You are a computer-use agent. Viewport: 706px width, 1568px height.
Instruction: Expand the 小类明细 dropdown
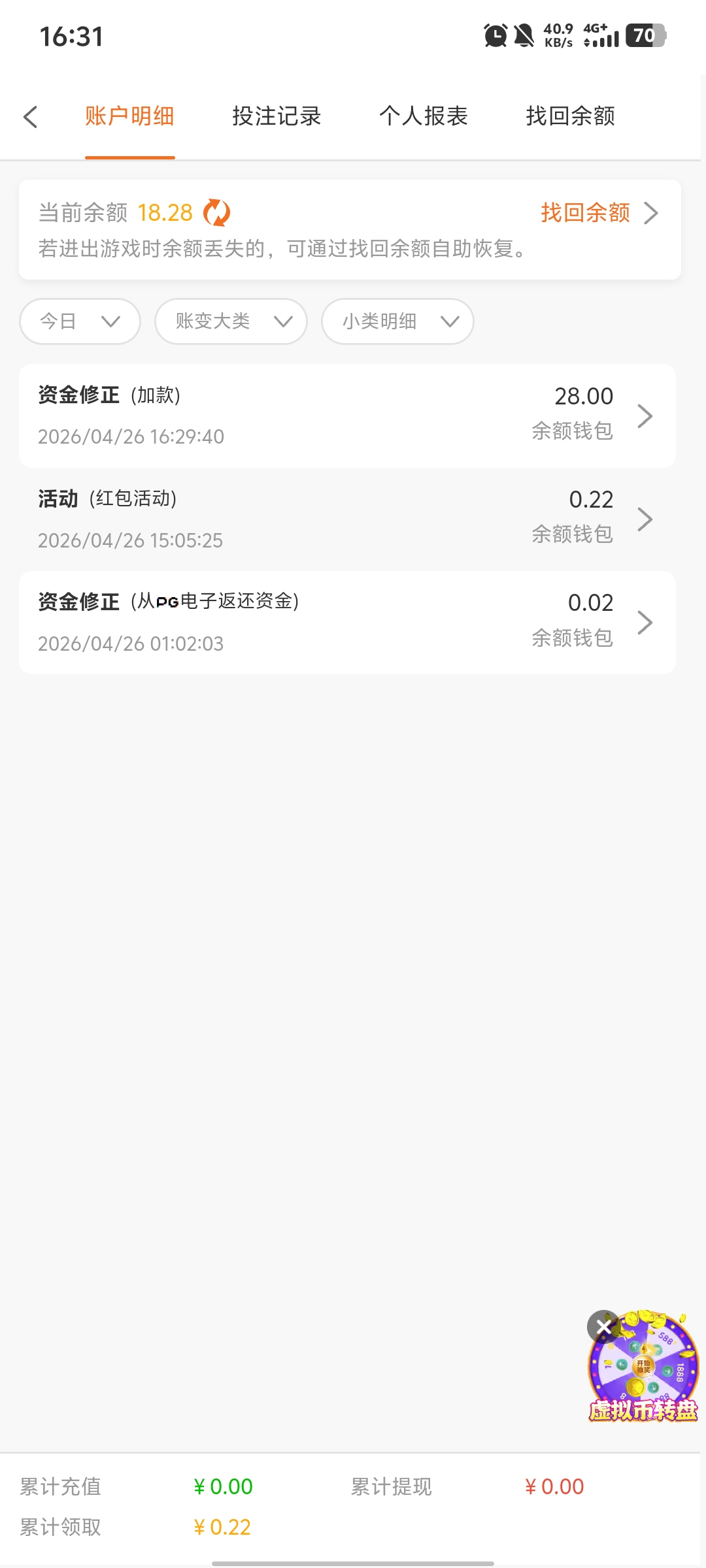[x=397, y=321]
